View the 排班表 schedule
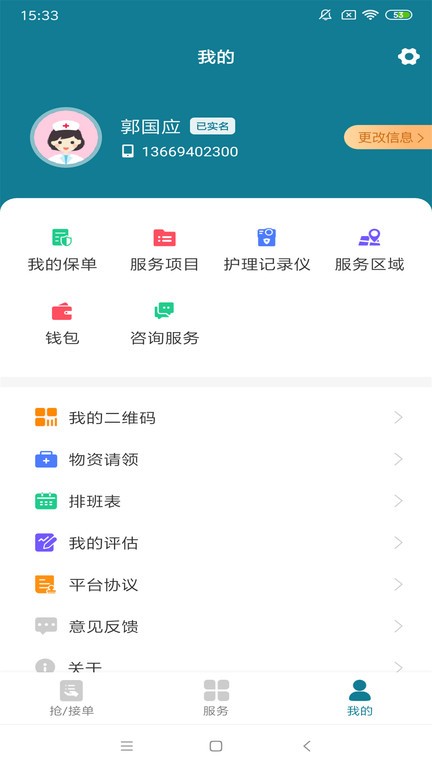This screenshot has height=768, width=432. (216, 501)
